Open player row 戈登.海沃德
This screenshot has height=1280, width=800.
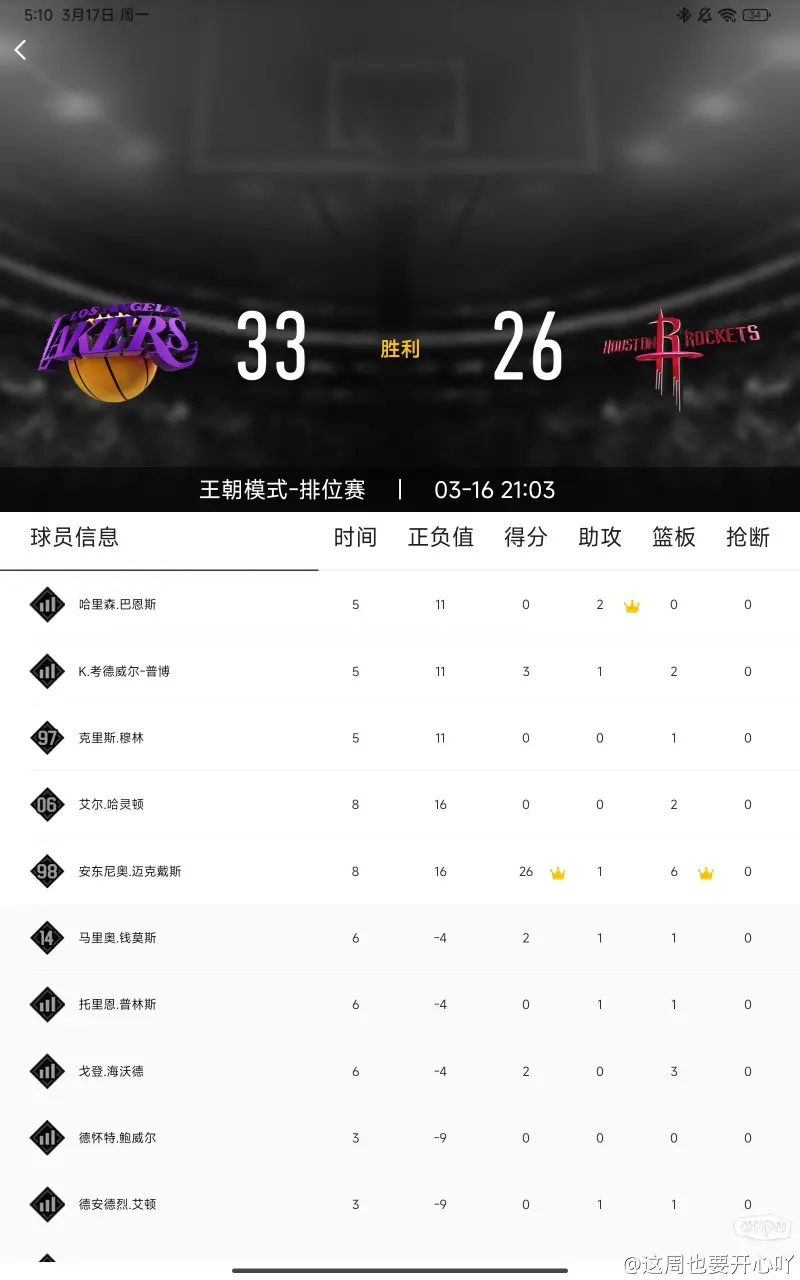pos(111,1071)
